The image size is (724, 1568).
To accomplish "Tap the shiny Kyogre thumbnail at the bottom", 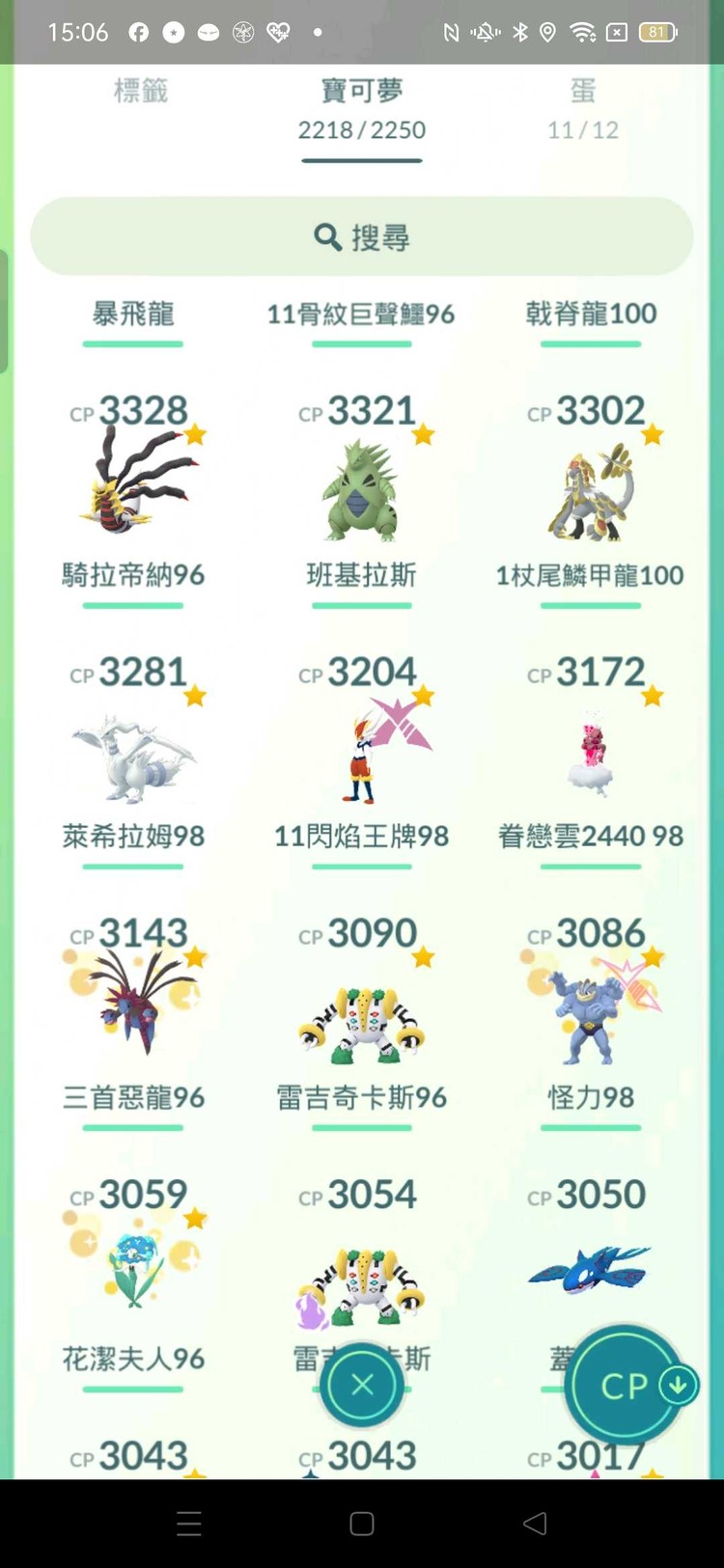I will tap(590, 1269).
